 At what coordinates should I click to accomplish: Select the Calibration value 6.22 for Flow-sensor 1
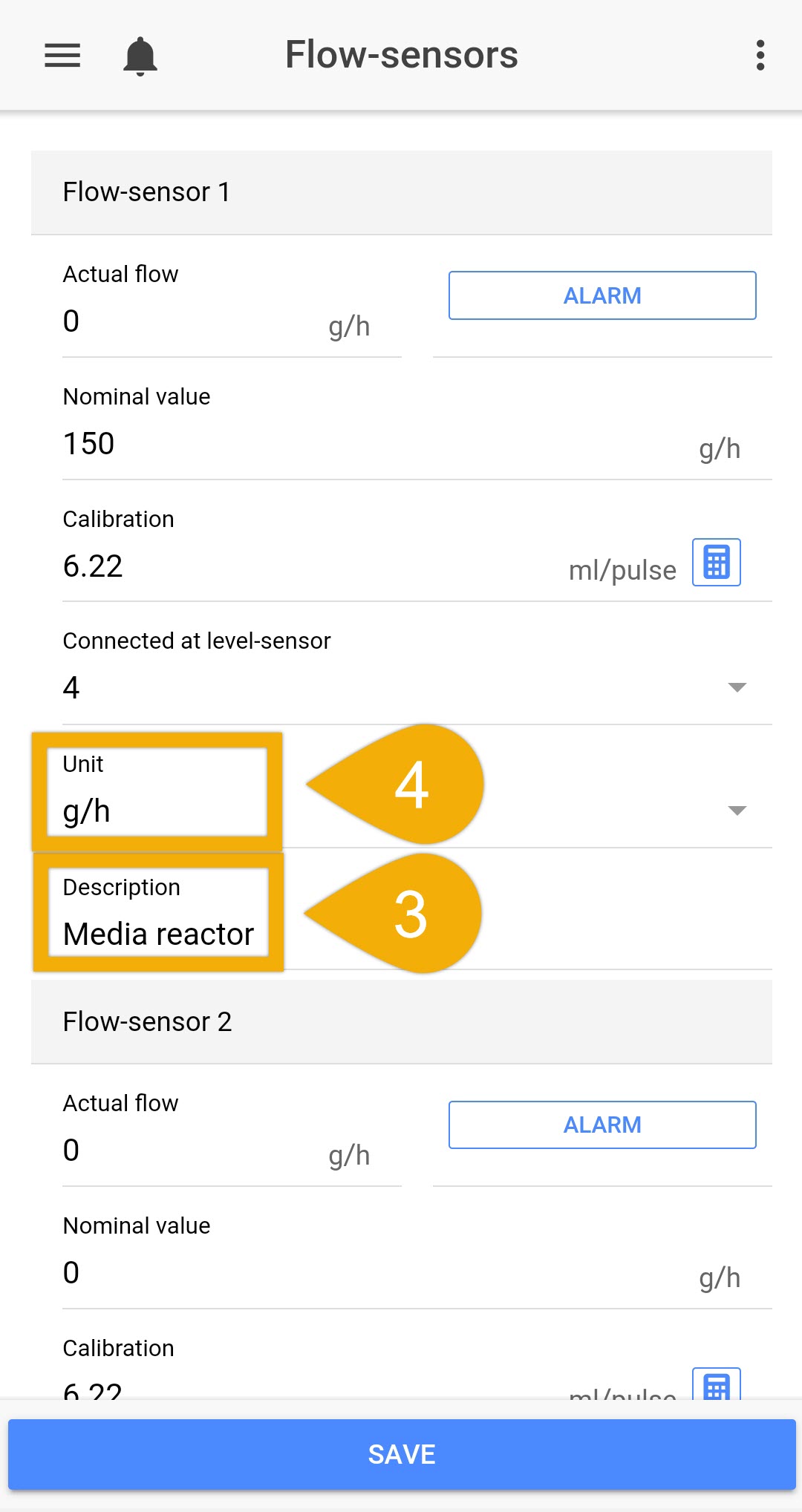pos(93,566)
